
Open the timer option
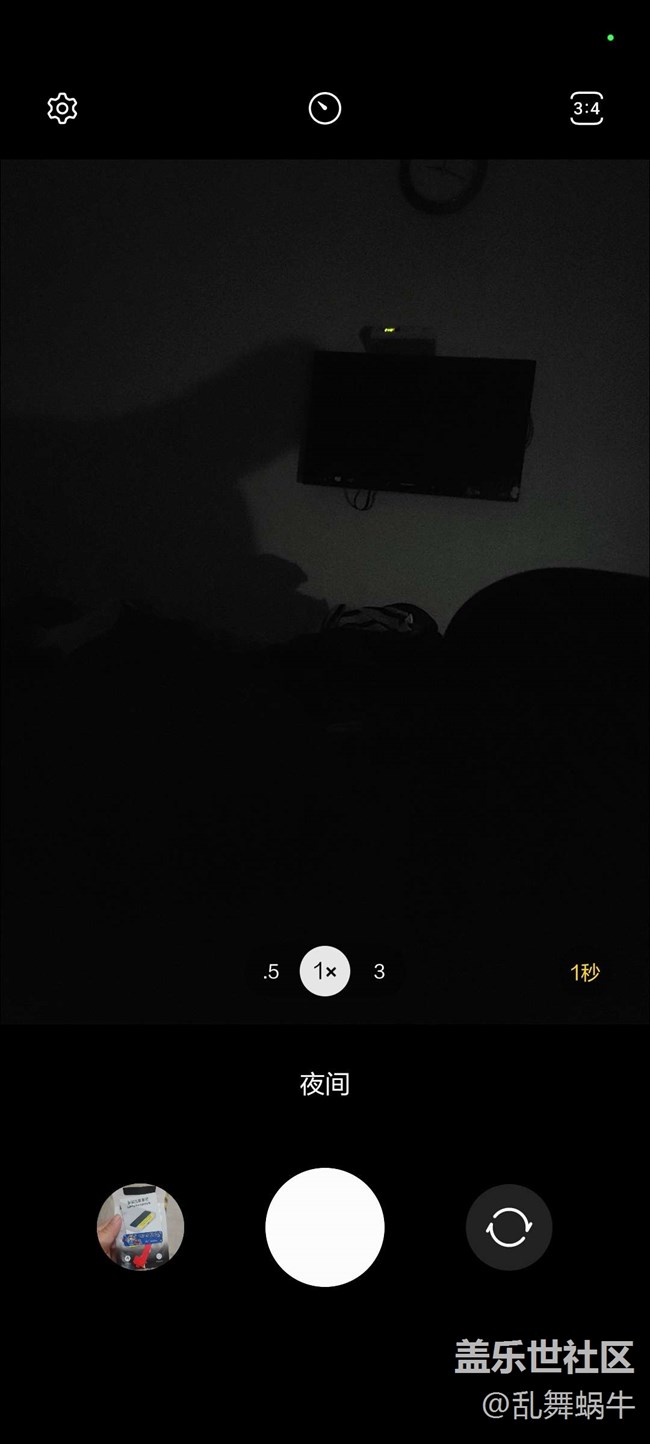coord(325,108)
